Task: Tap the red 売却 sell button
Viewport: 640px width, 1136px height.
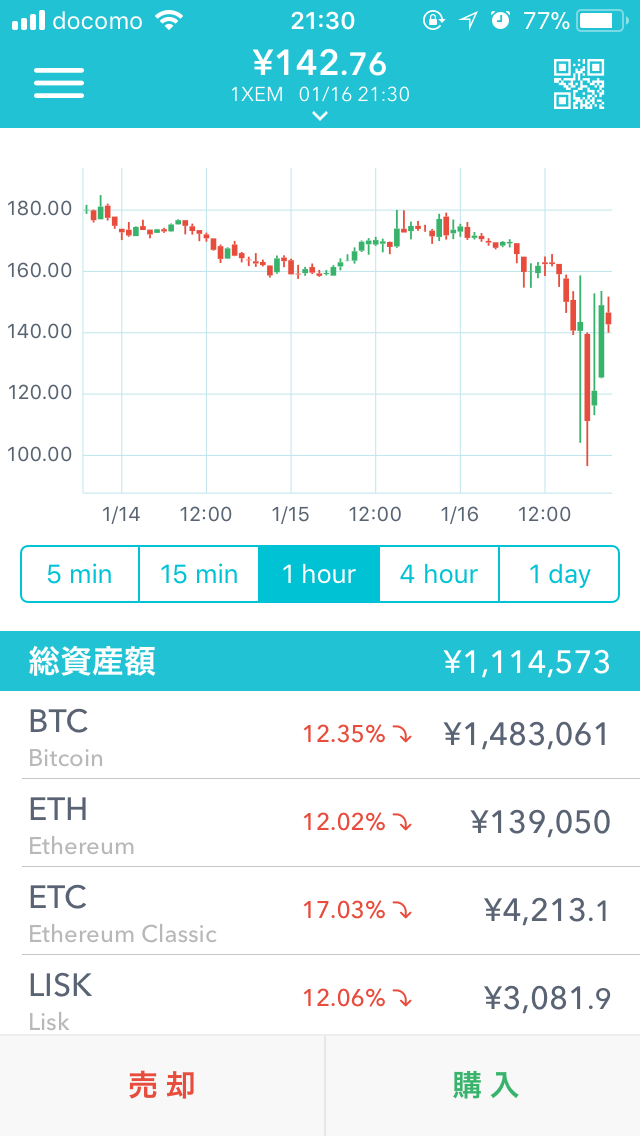Action: coord(162,1085)
